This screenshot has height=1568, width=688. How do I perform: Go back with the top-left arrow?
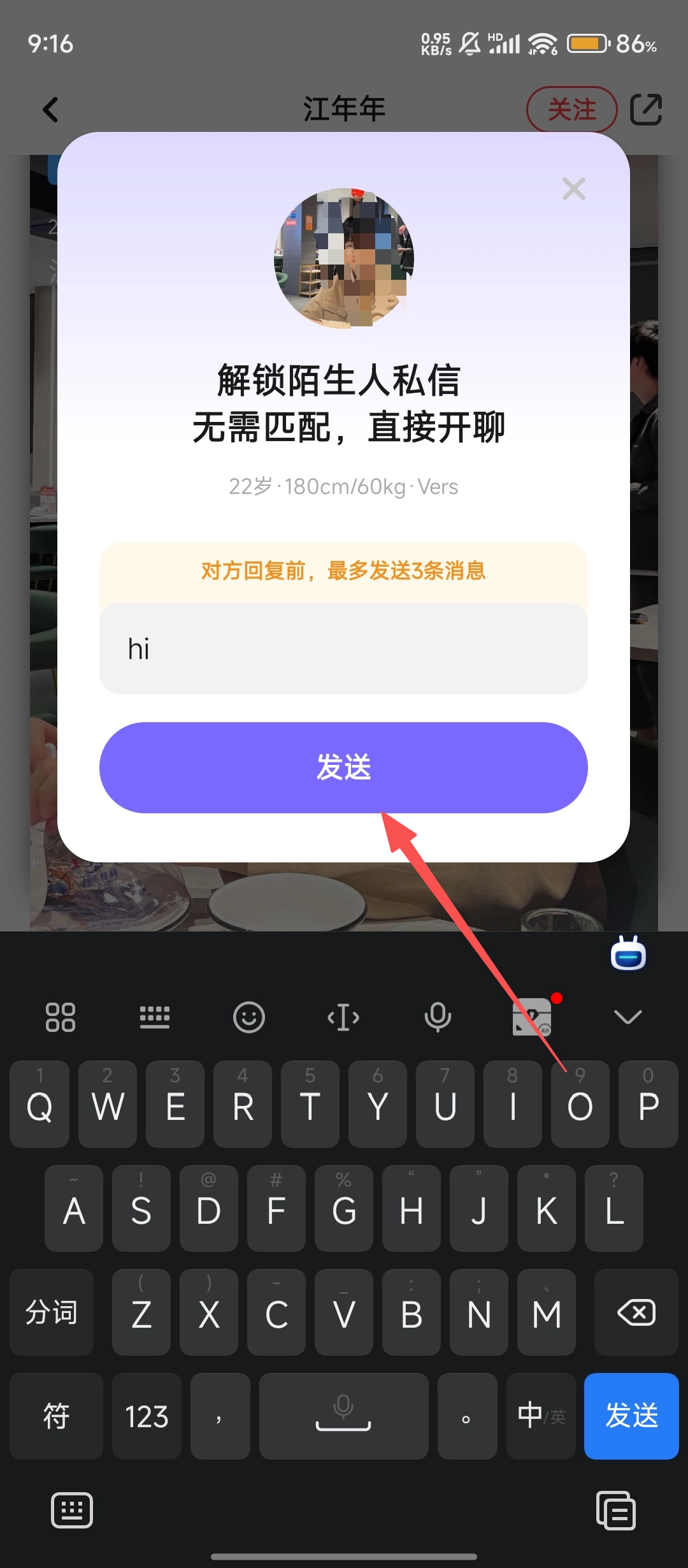[x=50, y=110]
